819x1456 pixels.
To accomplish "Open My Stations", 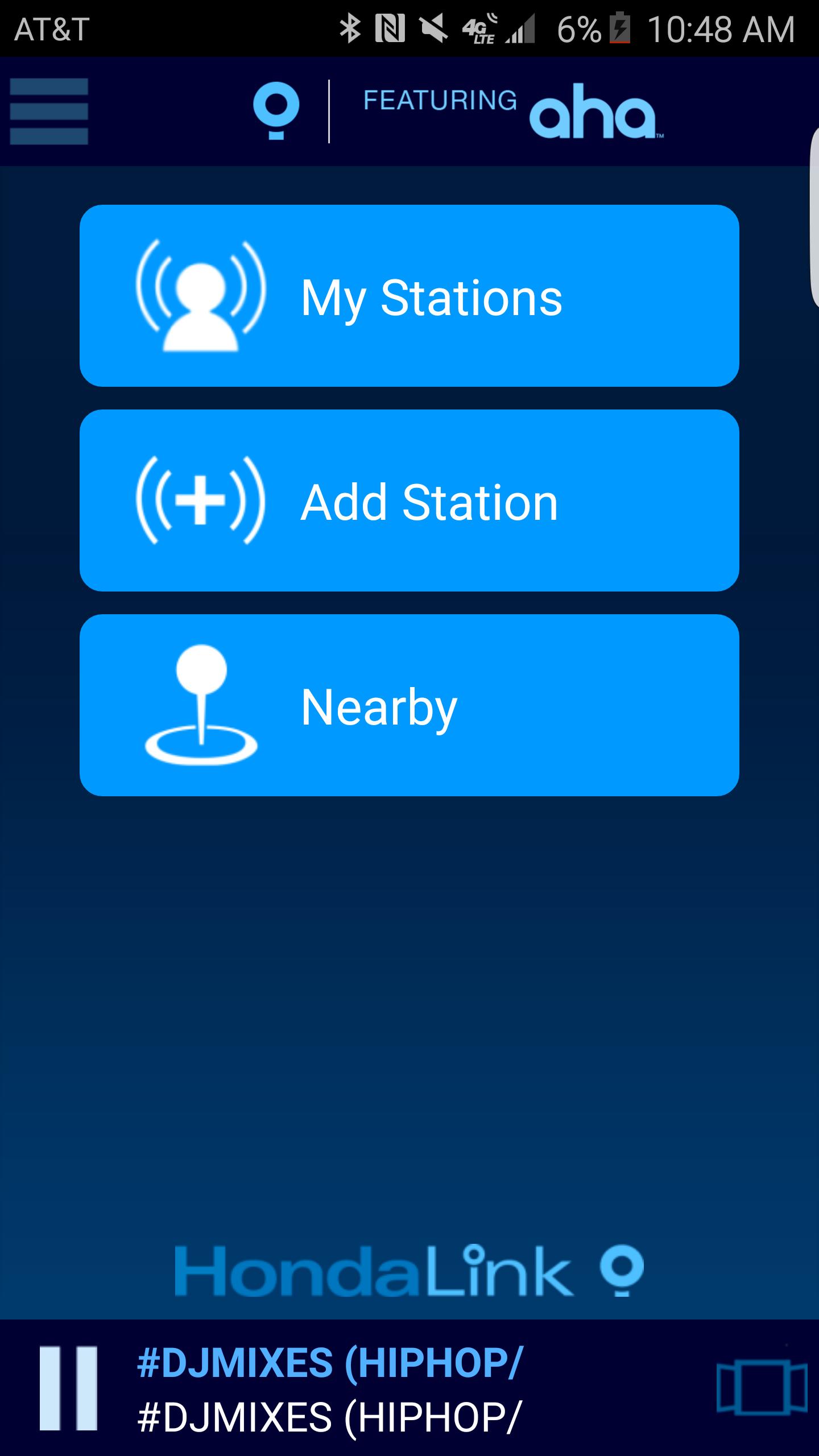I will click(409, 296).
